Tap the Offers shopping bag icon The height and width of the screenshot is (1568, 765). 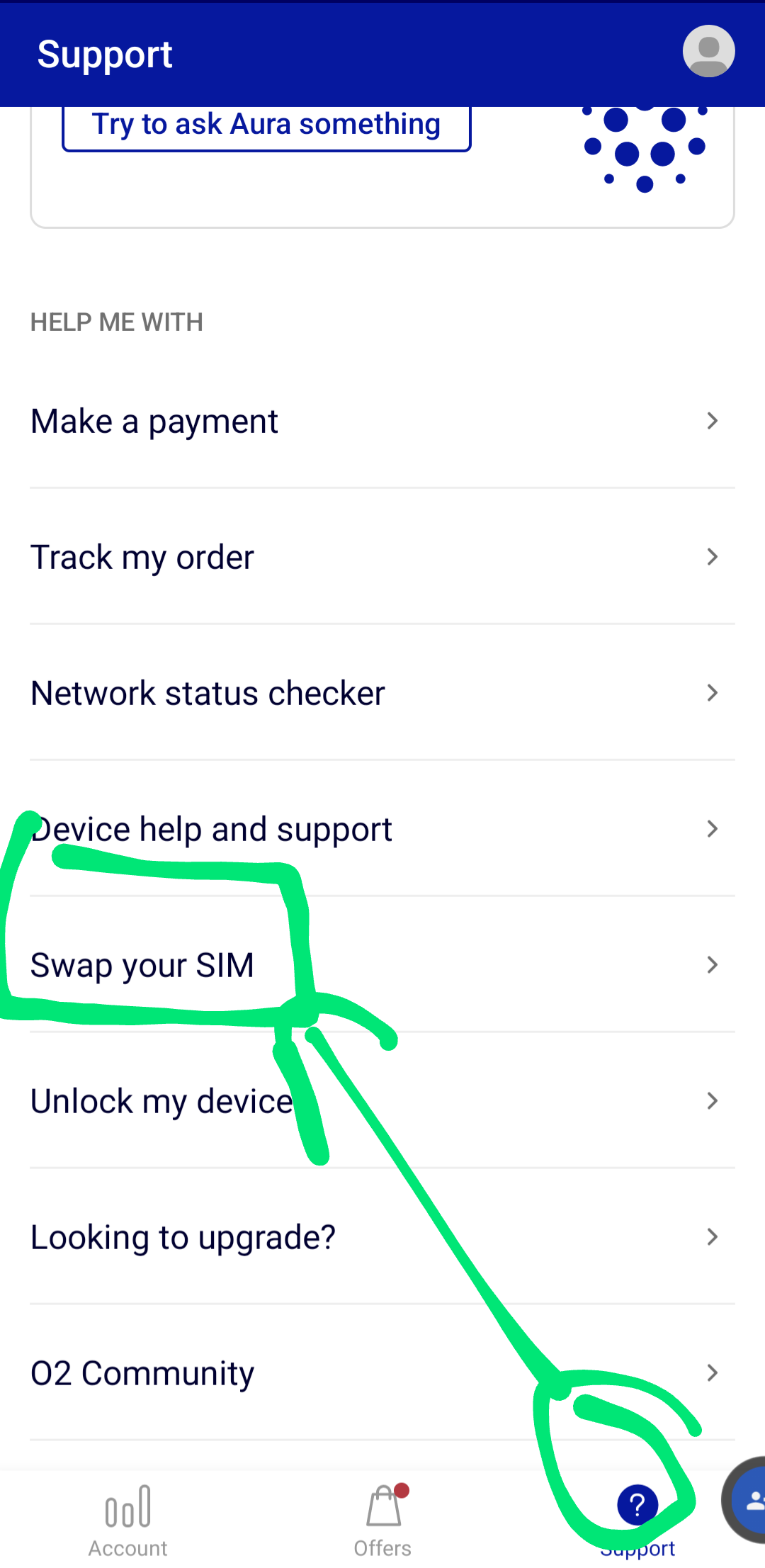coord(382,1504)
